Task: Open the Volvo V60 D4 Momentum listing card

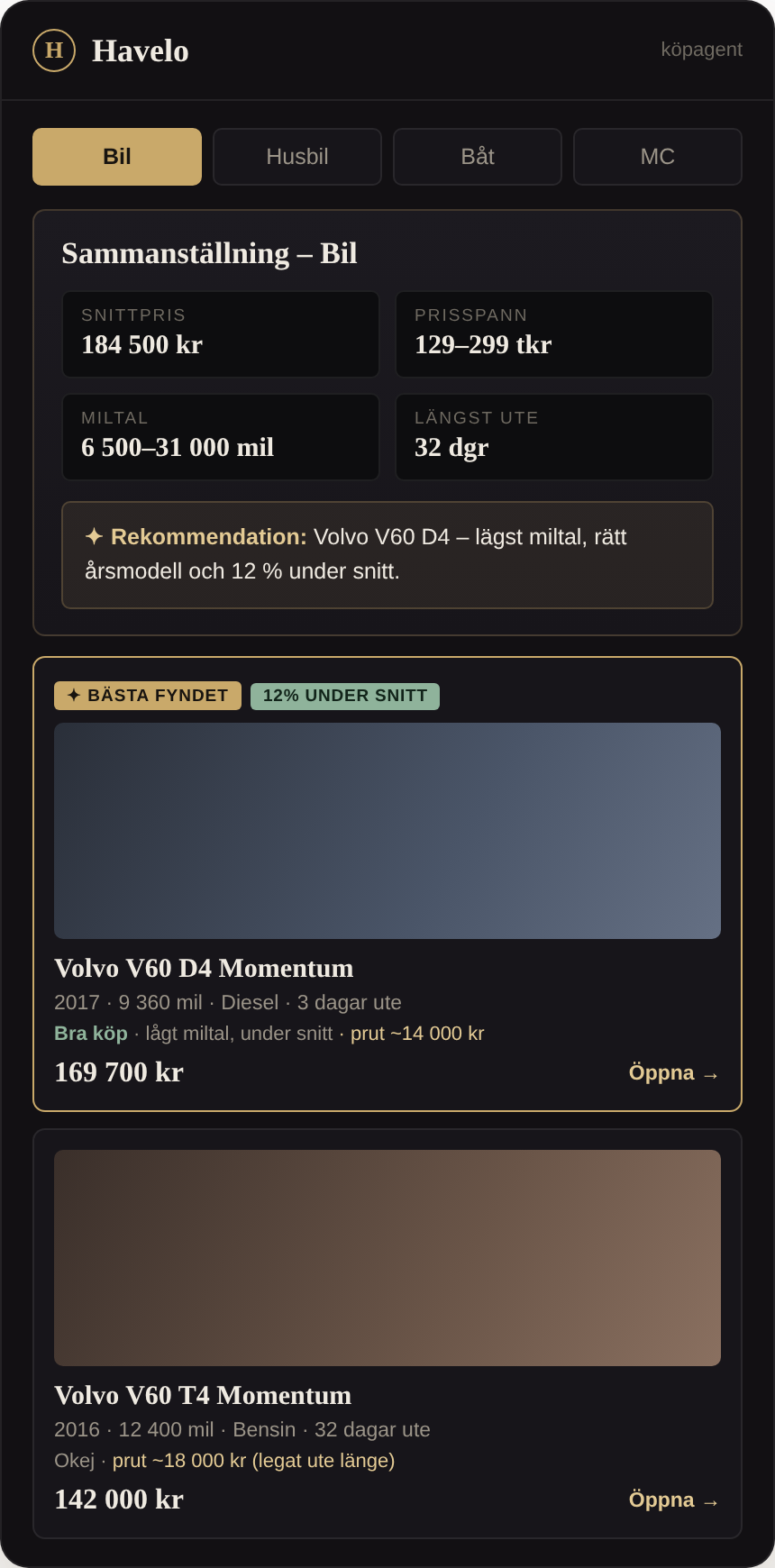Action: pos(387,884)
